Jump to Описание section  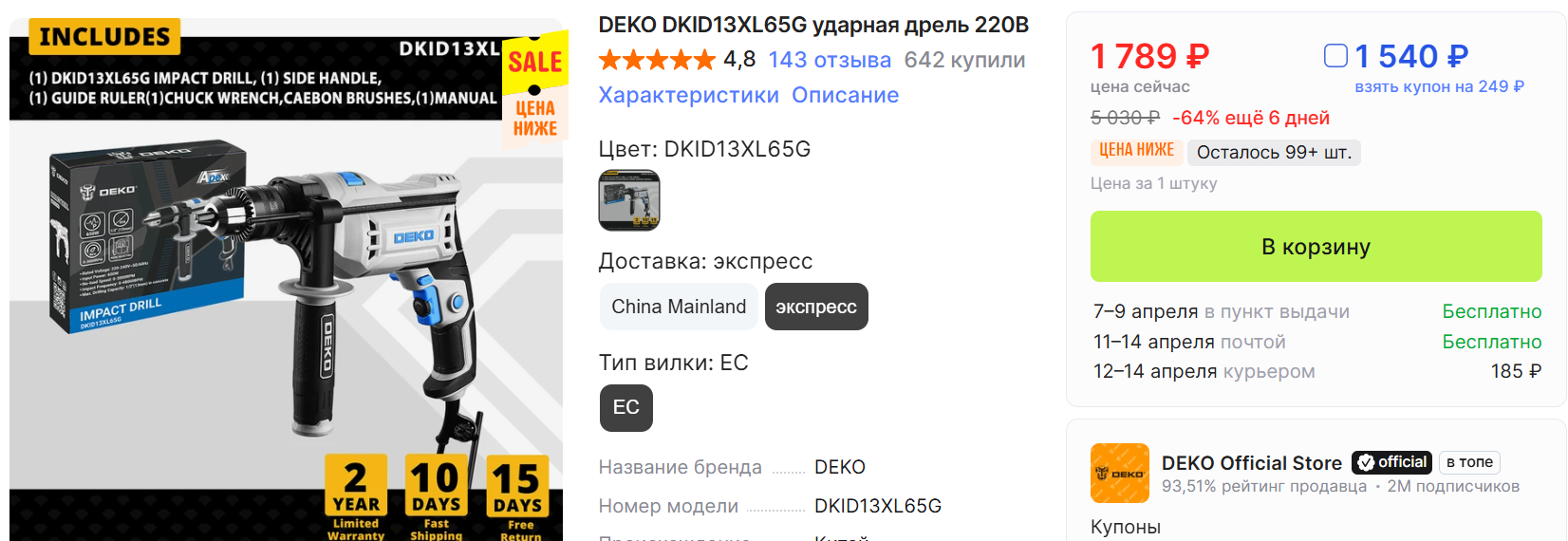click(845, 95)
